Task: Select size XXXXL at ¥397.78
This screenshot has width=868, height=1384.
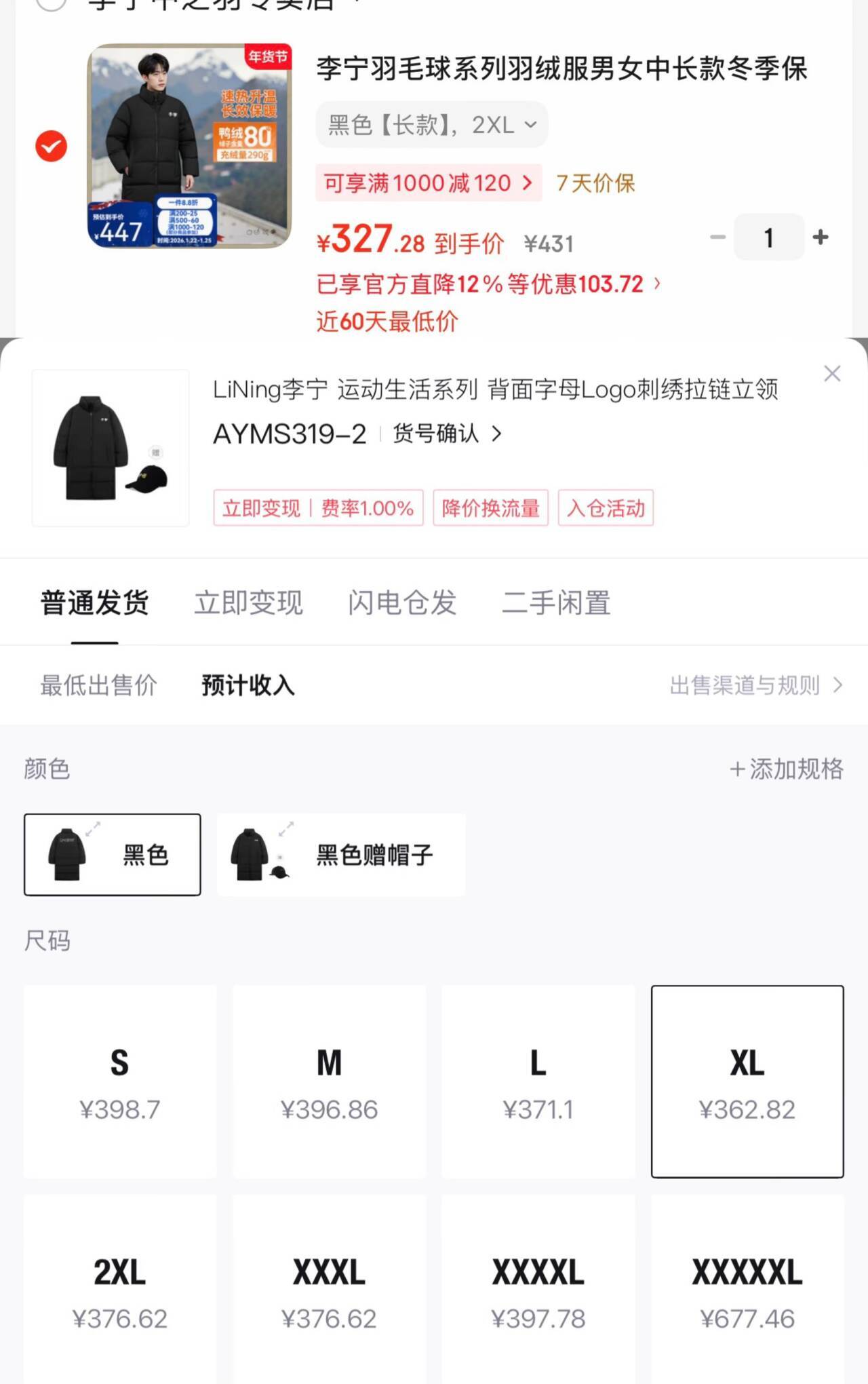Action: [538, 1290]
